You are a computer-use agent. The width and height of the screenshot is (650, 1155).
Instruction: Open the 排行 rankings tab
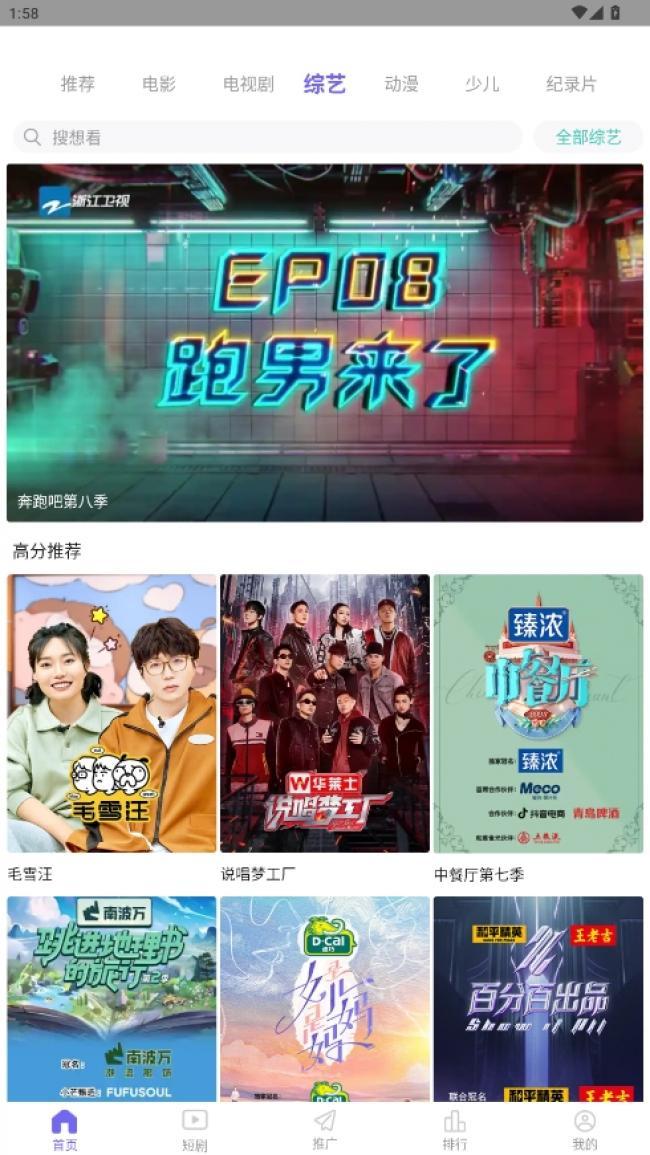pos(455,1129)
